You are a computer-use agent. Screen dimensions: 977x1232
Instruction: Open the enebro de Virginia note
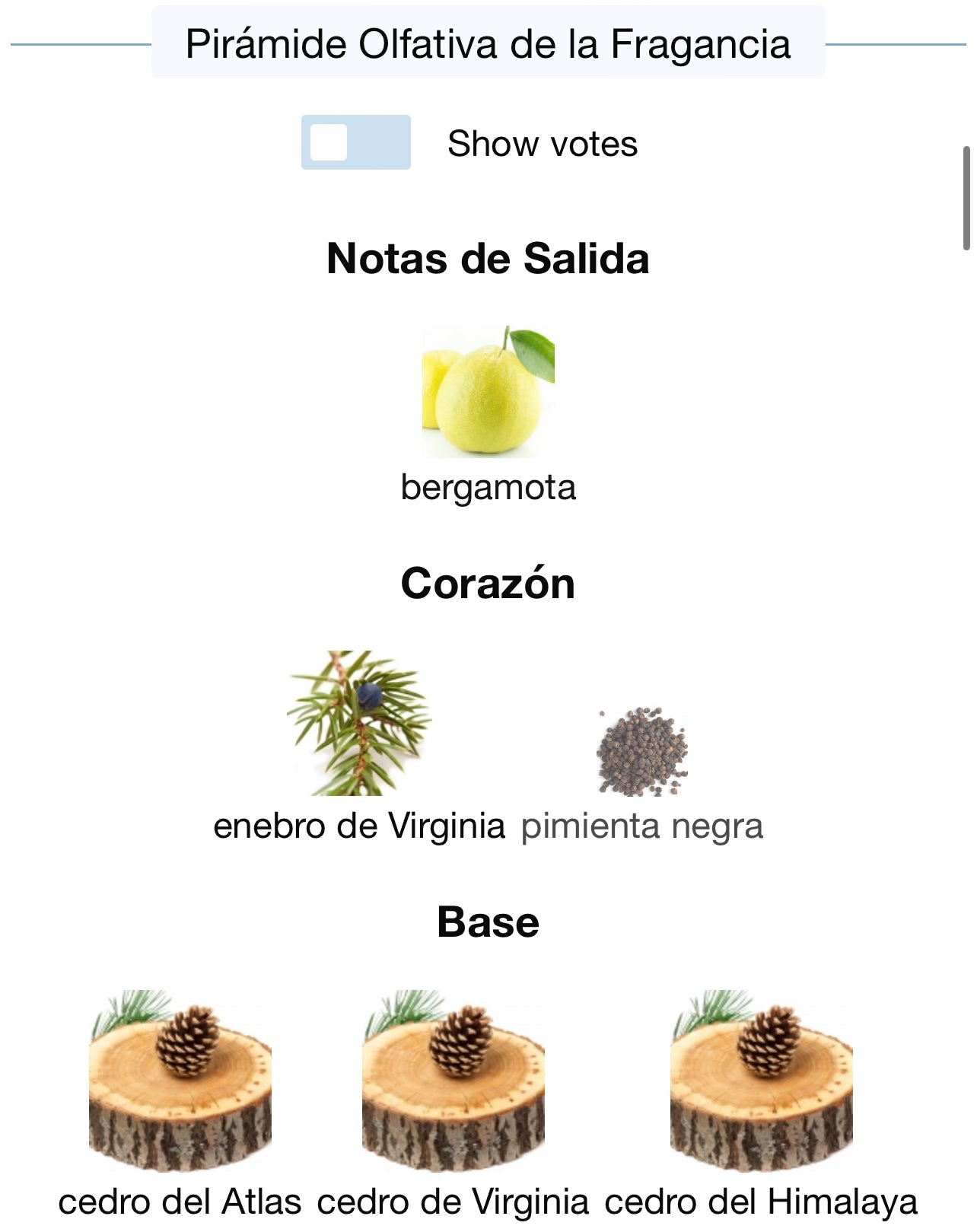tap(358, 724)
